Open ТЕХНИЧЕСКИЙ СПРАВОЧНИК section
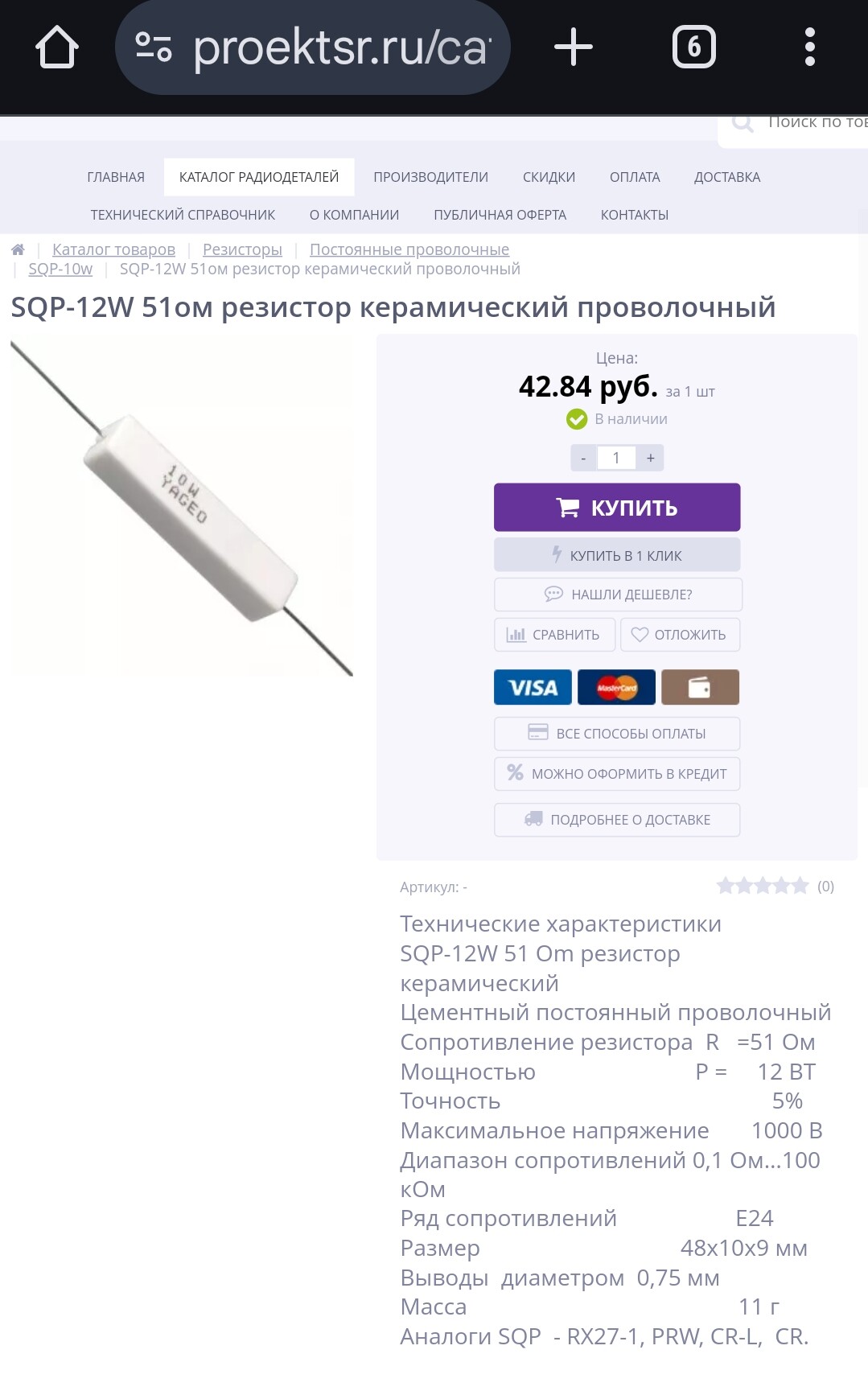This screenshot has width=868, height=1395. pyautogui.click(x=183, y=215)
